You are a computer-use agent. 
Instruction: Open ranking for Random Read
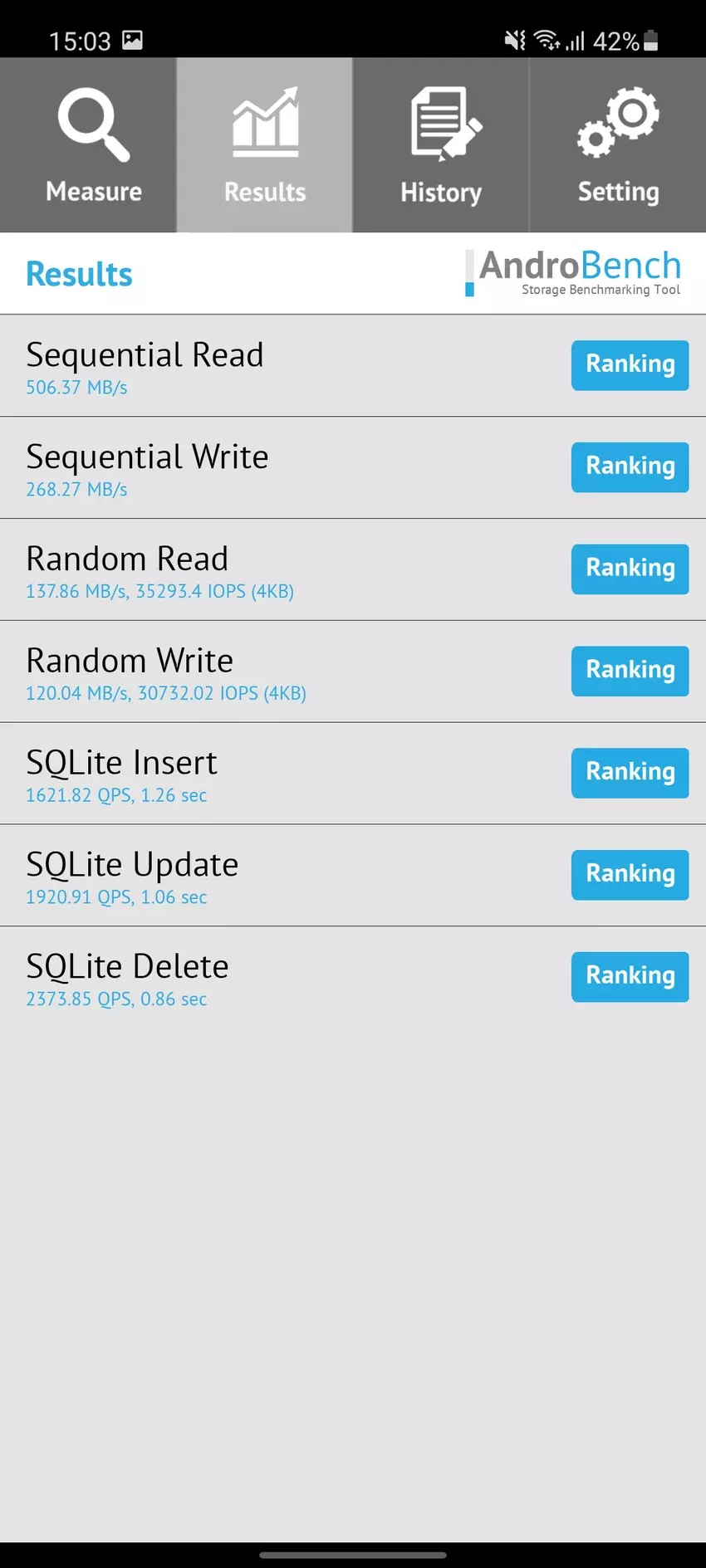point(630,569)
